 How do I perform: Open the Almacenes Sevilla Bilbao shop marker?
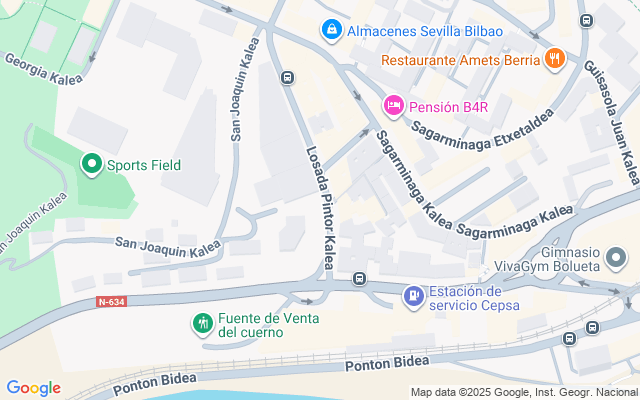331,31
